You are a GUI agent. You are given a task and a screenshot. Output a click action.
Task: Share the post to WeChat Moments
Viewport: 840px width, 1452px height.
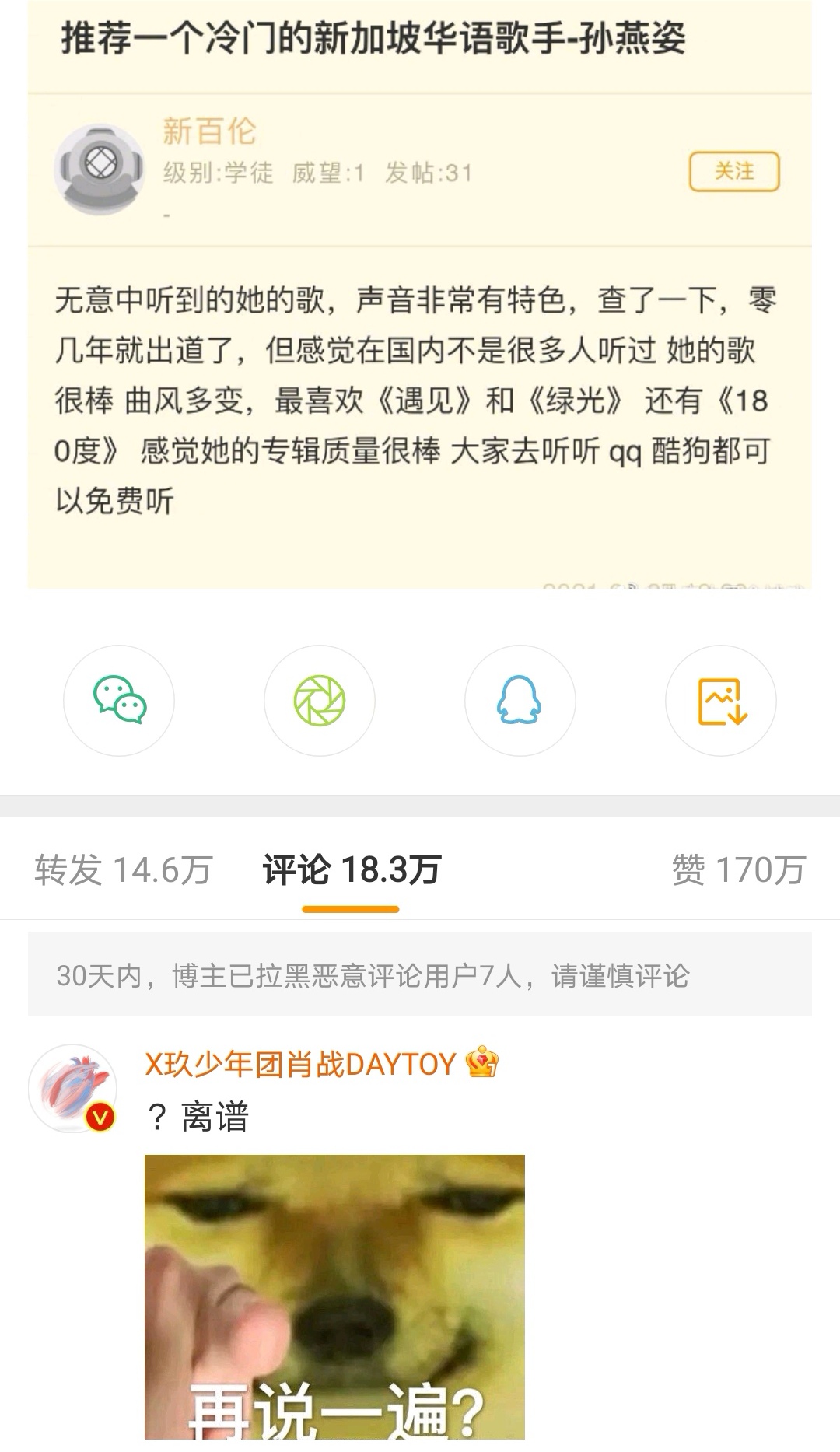pos(319,701)
